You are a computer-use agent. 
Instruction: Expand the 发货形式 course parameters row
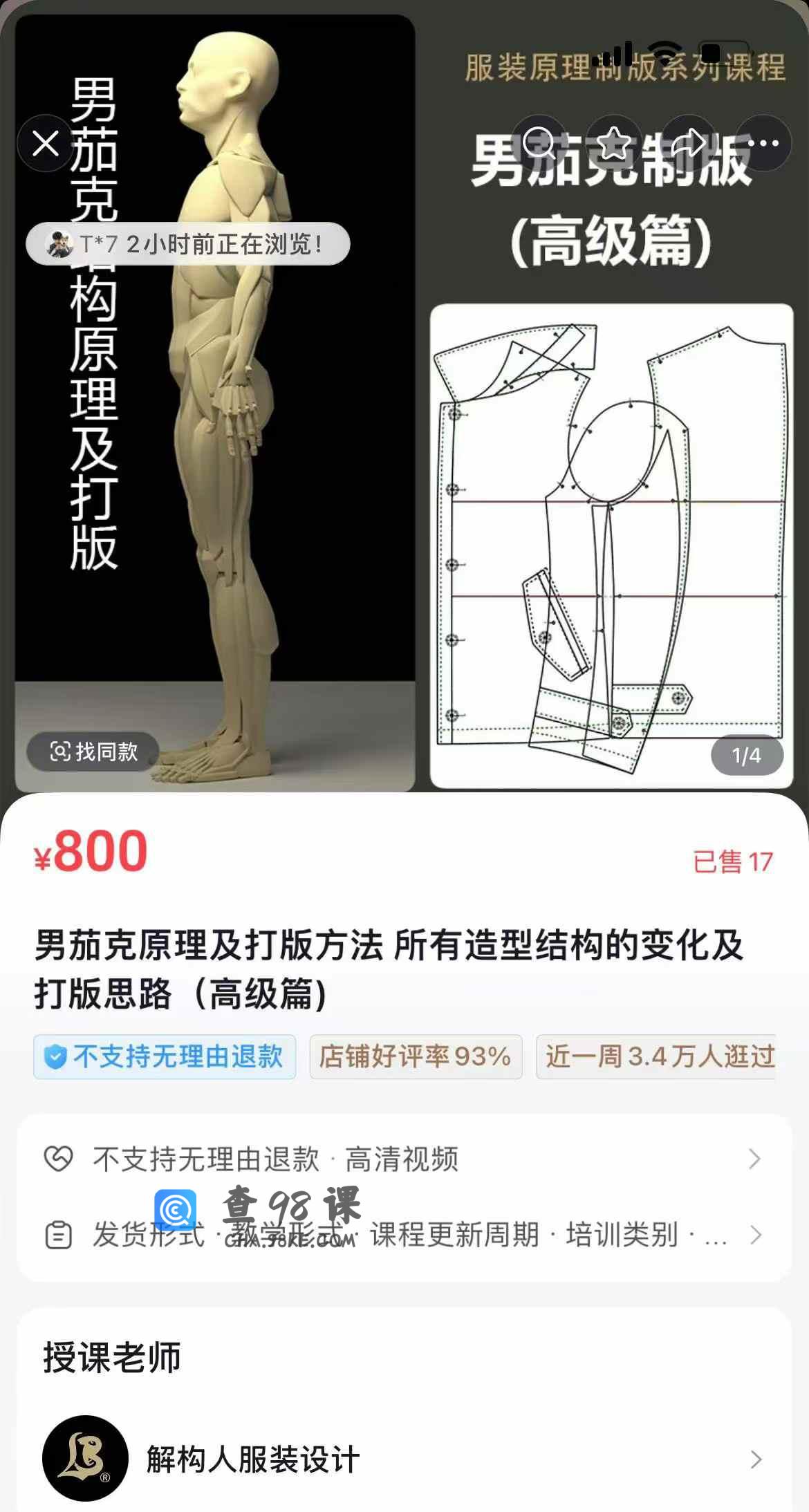click(404, 1235)
